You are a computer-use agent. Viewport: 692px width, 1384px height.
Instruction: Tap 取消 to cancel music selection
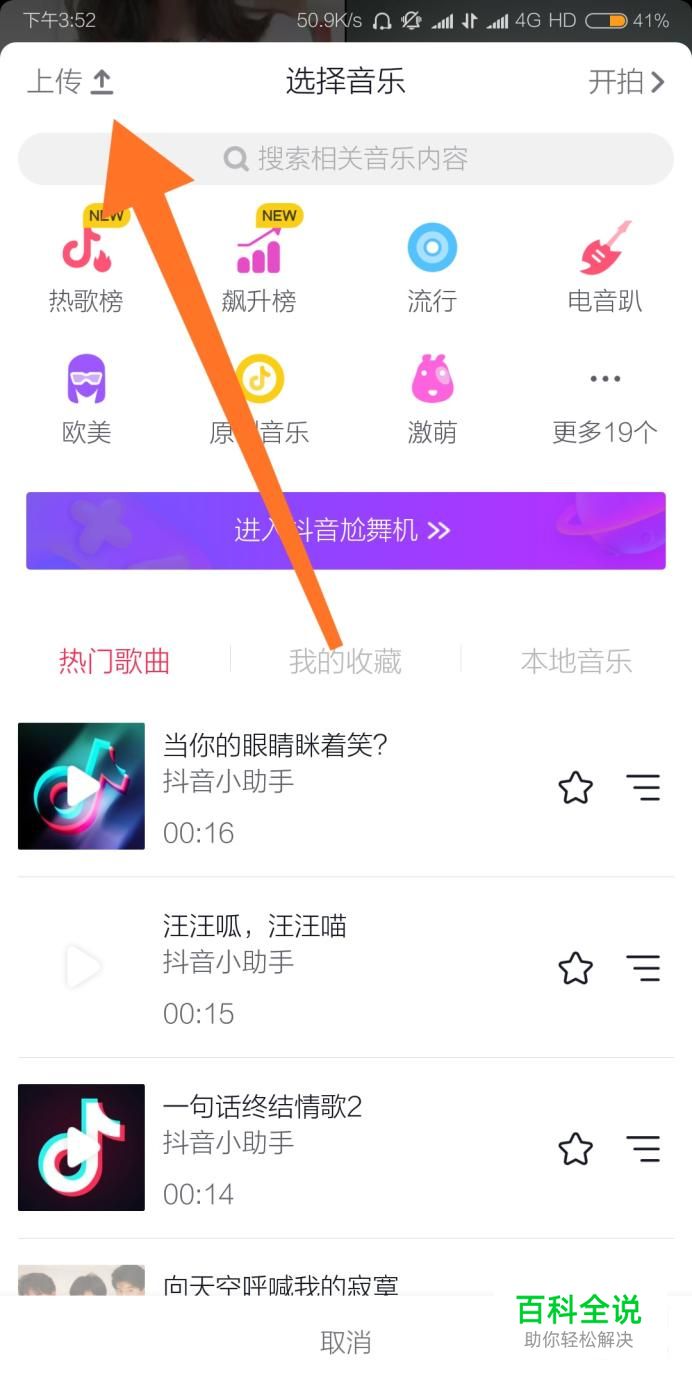346,1342
